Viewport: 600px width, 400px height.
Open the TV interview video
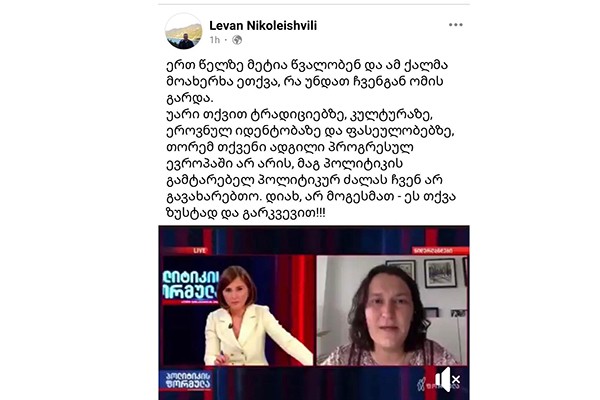(x=313, y=310)
